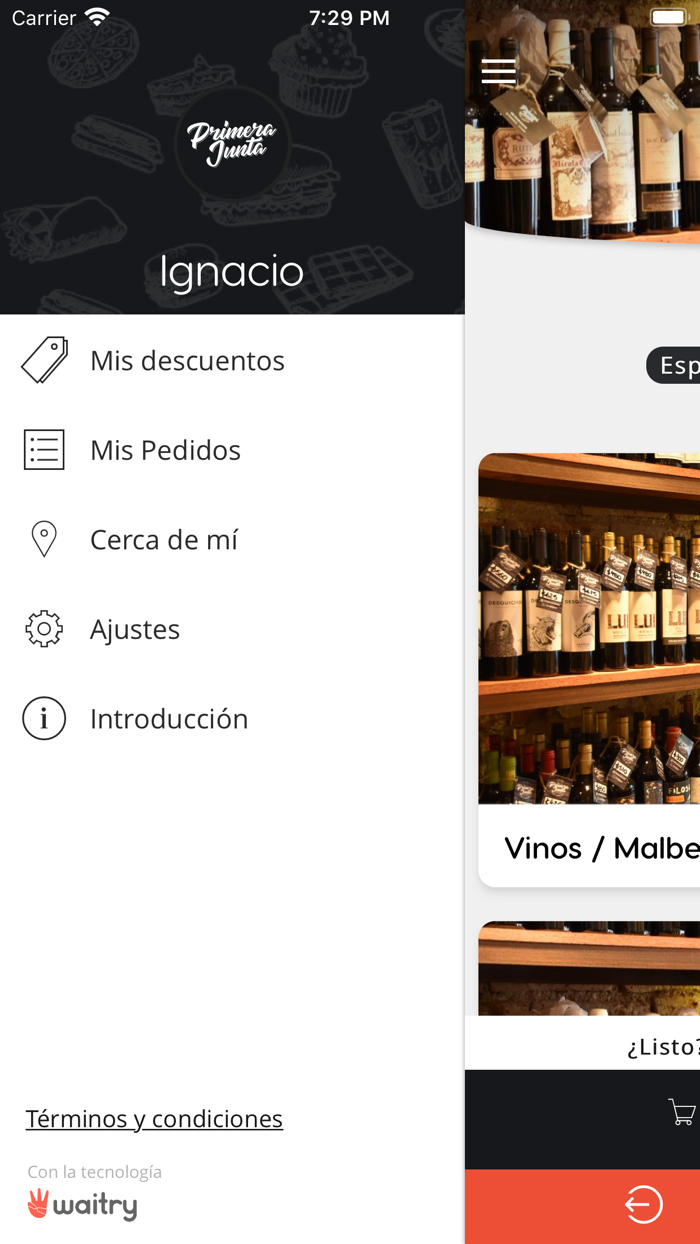The width and height of the screenshot is (700, 1244).
Task: Tap the hamburger menu button
Action: [x=498, y=71]
